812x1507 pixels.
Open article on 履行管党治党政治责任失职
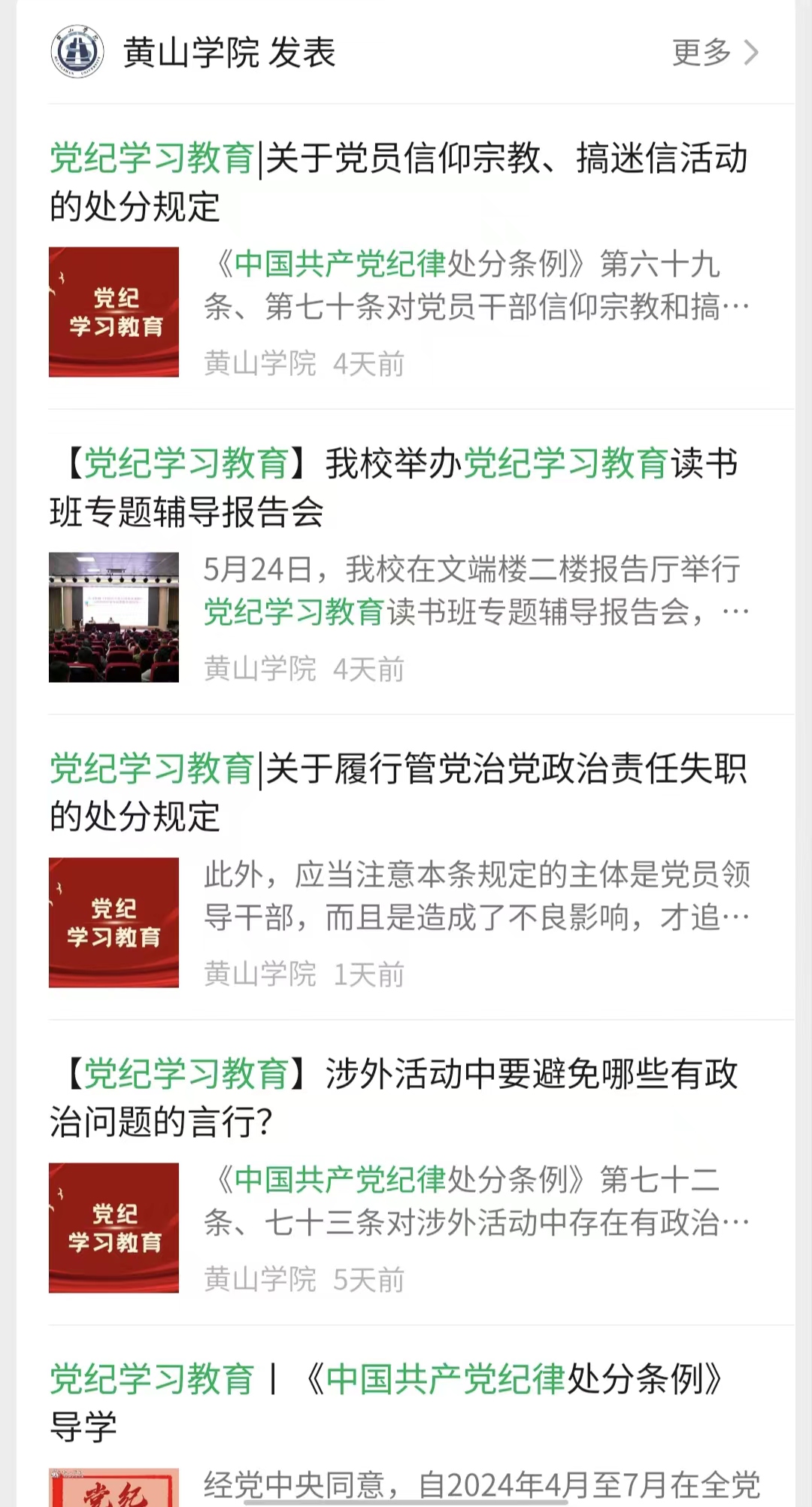point(398,793)
